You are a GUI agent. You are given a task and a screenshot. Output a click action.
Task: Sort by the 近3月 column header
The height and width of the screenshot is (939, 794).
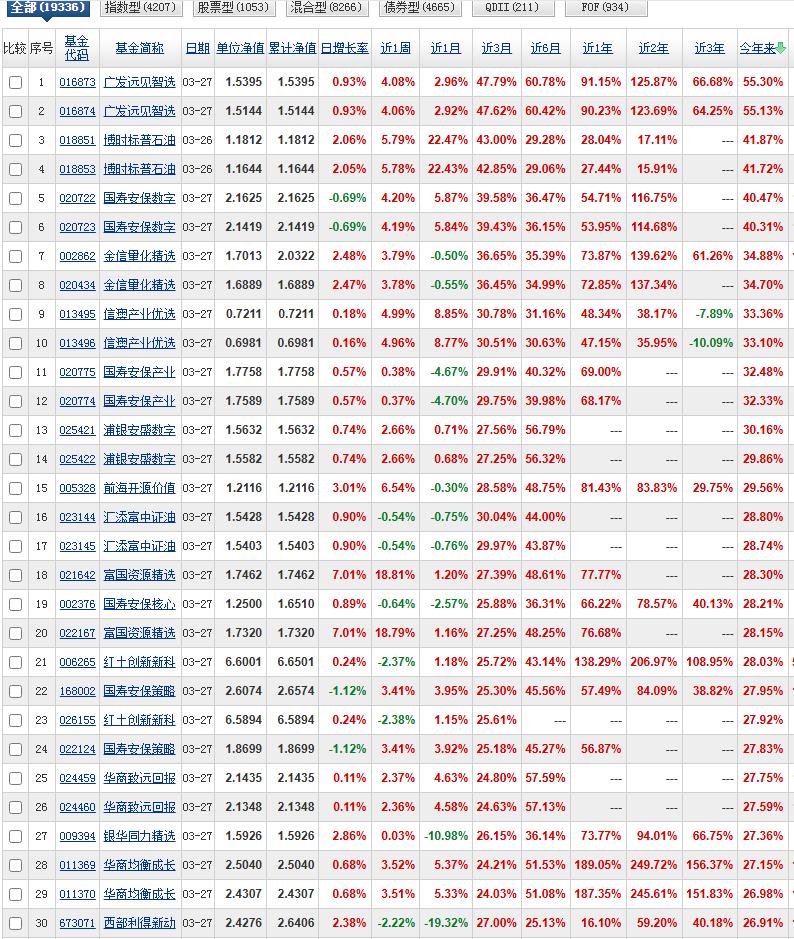point(496,46)
